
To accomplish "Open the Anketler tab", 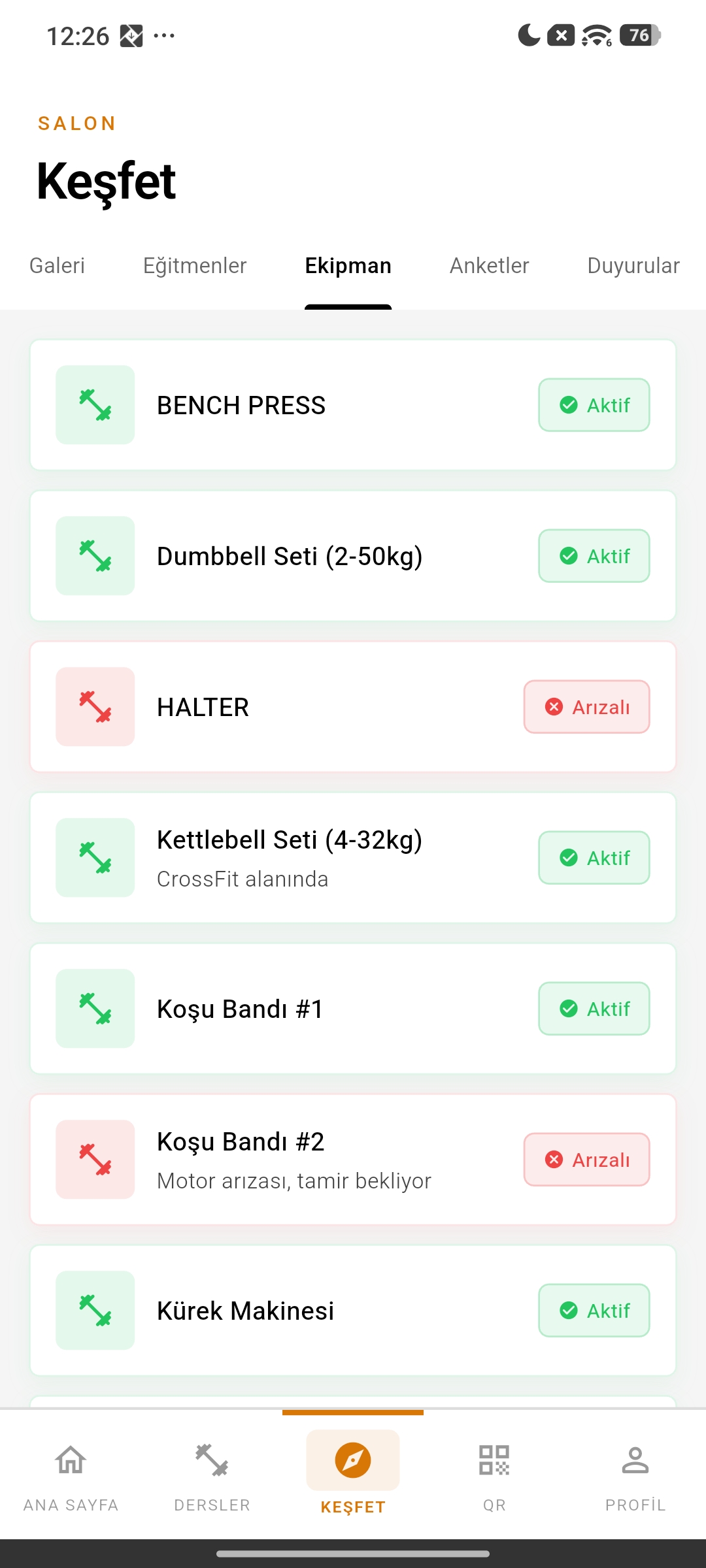I will [489, 265].
